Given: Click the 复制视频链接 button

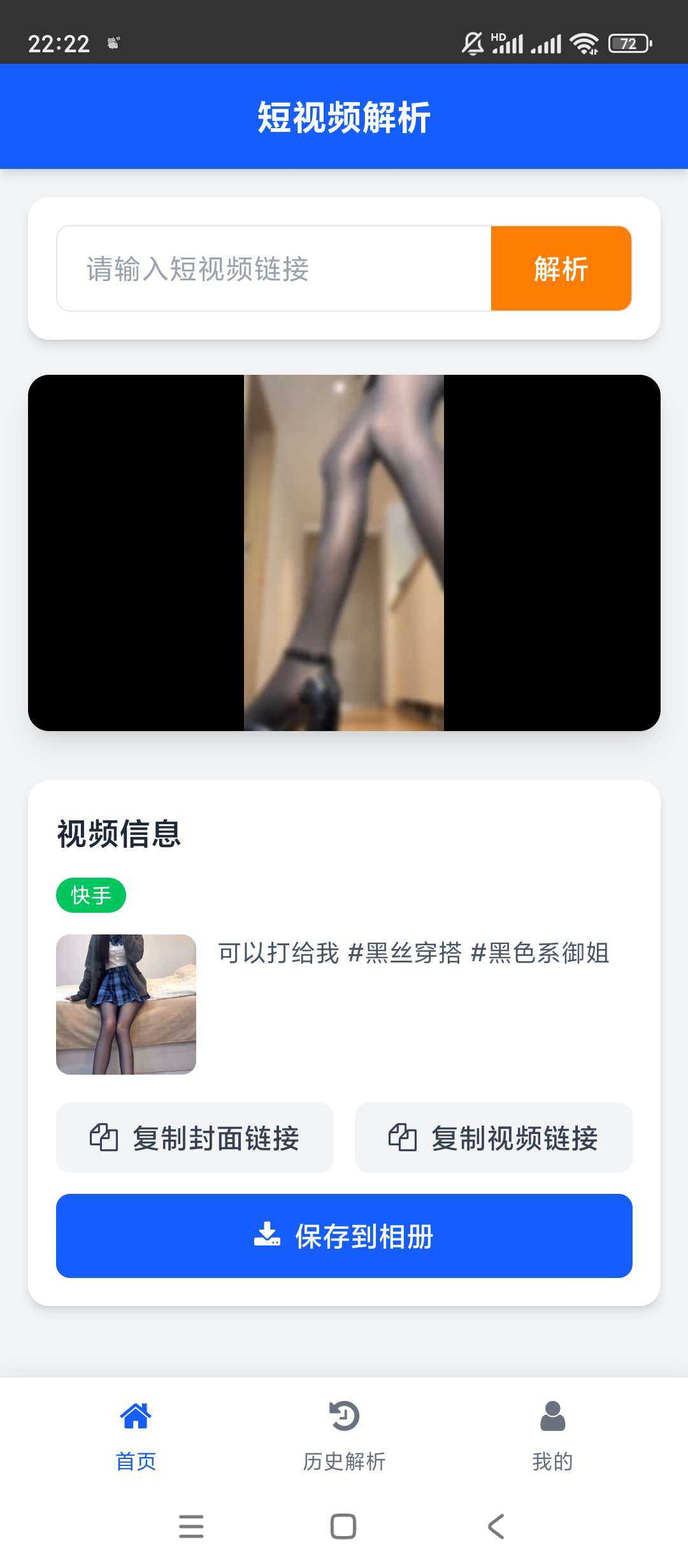Looking at the screenshot, I should (493, 1138).
